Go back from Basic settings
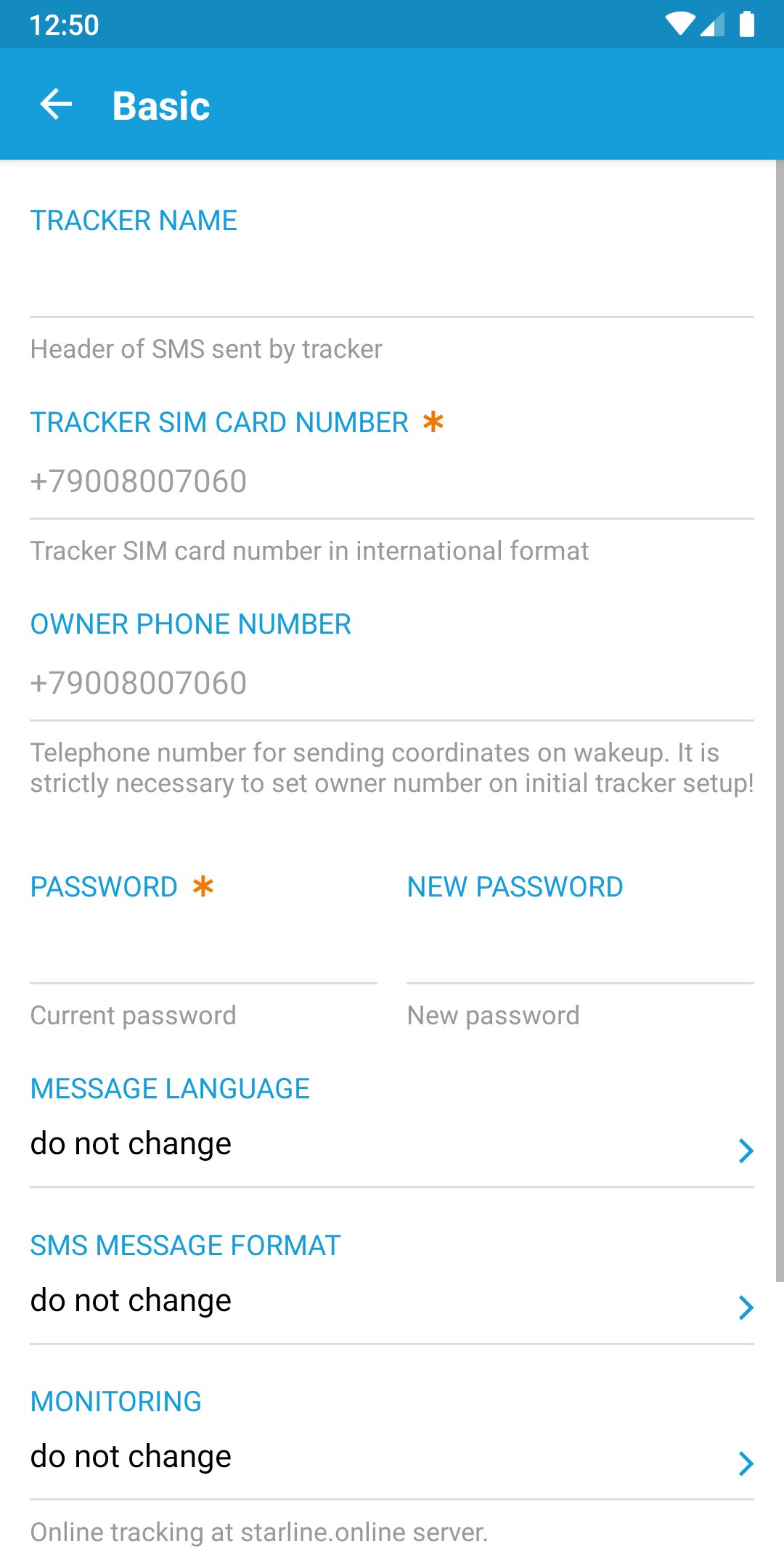The width and height of the screenshot is (784, 1568). (56, 105)
